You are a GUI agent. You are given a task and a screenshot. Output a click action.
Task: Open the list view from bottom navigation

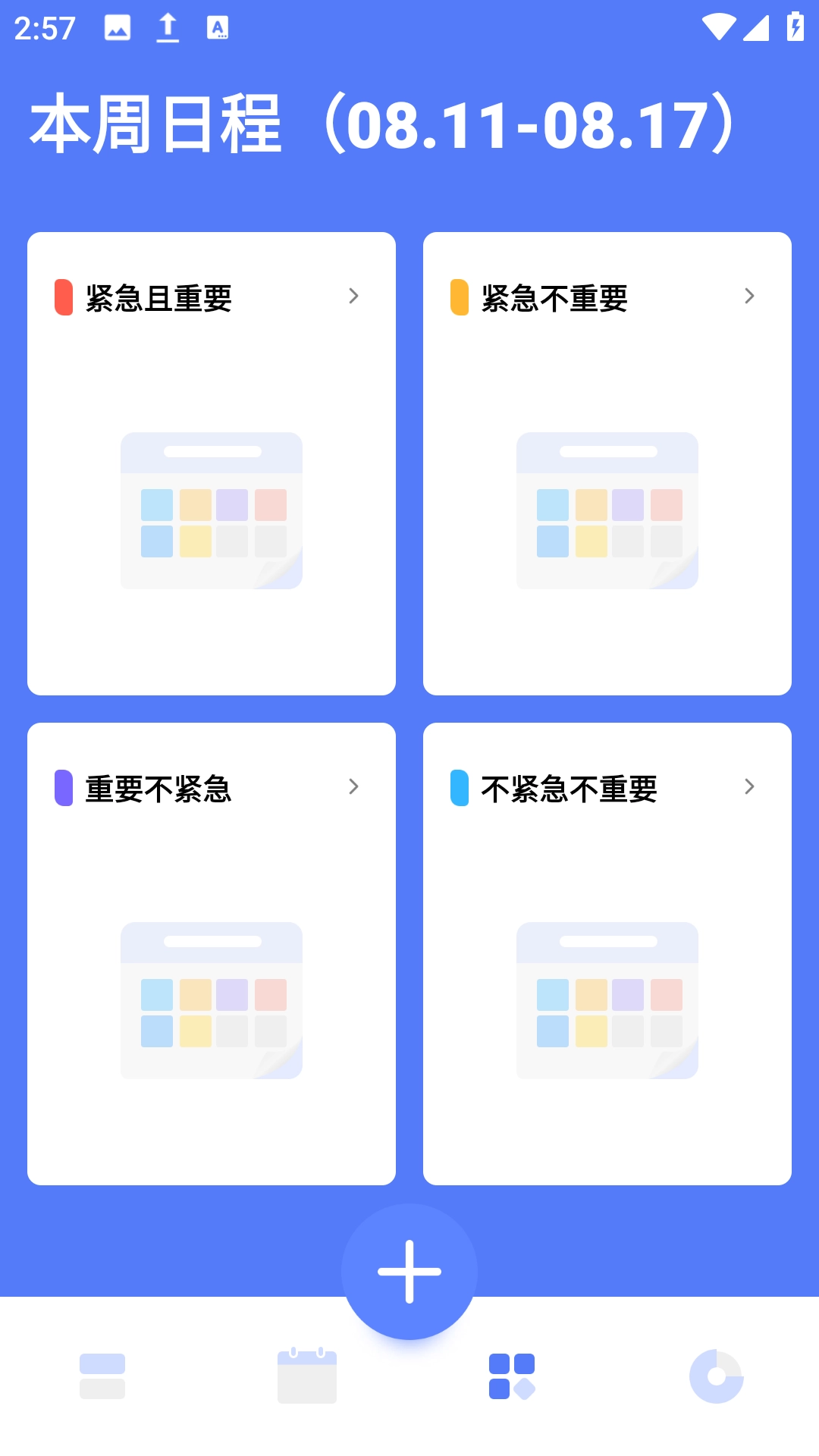[102, 1376]
